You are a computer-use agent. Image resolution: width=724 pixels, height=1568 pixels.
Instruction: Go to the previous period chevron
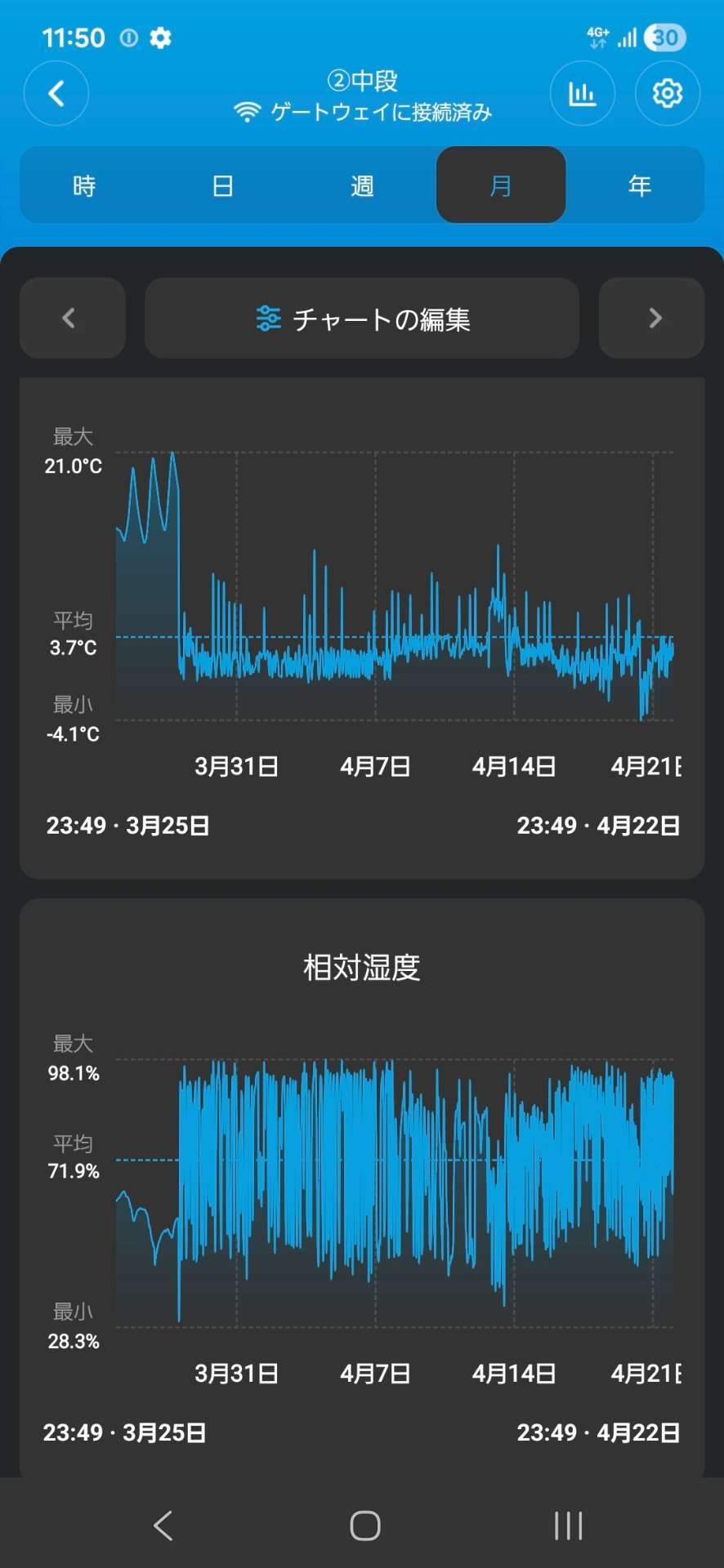tap(72, 318)
